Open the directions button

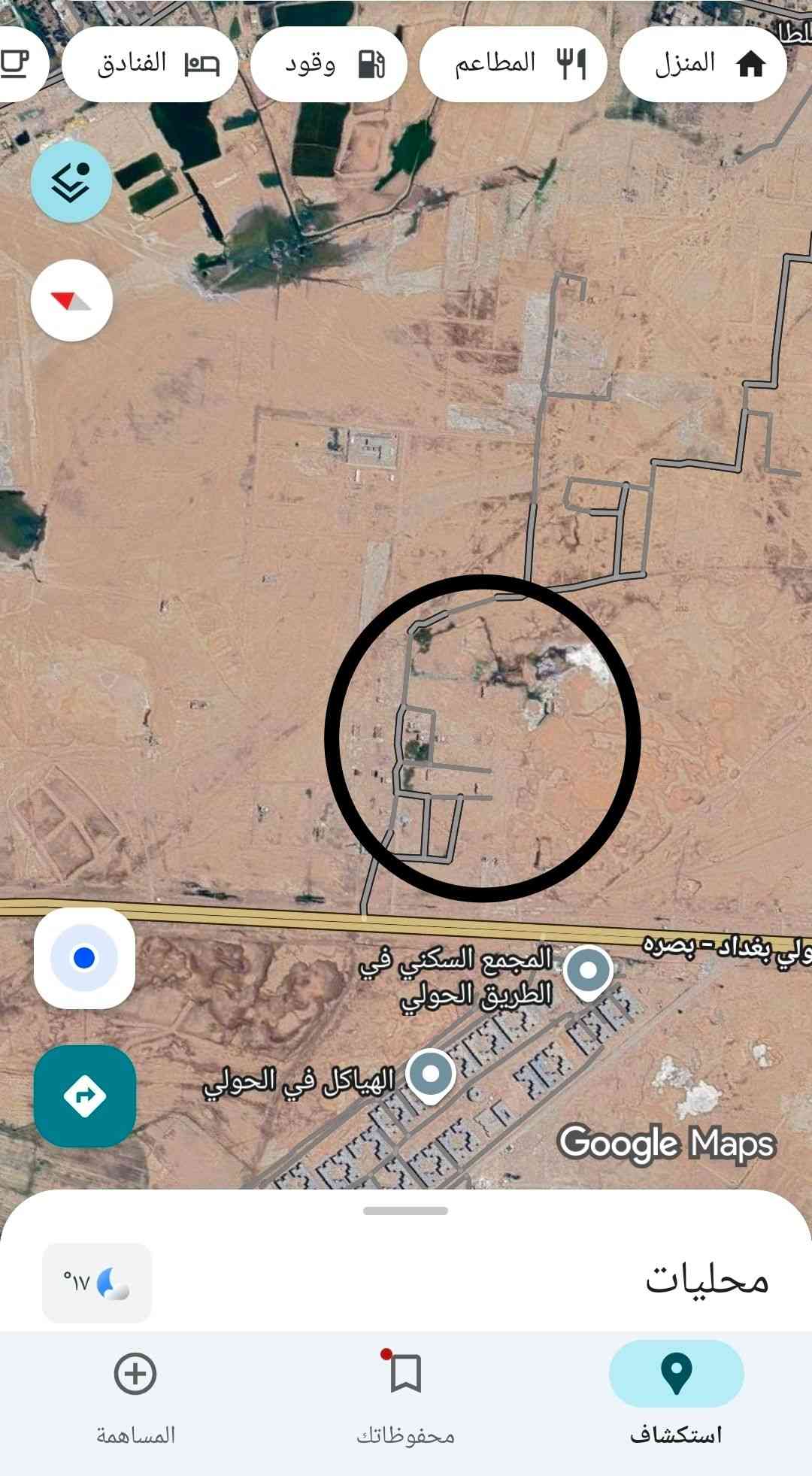coord(84,1096)
